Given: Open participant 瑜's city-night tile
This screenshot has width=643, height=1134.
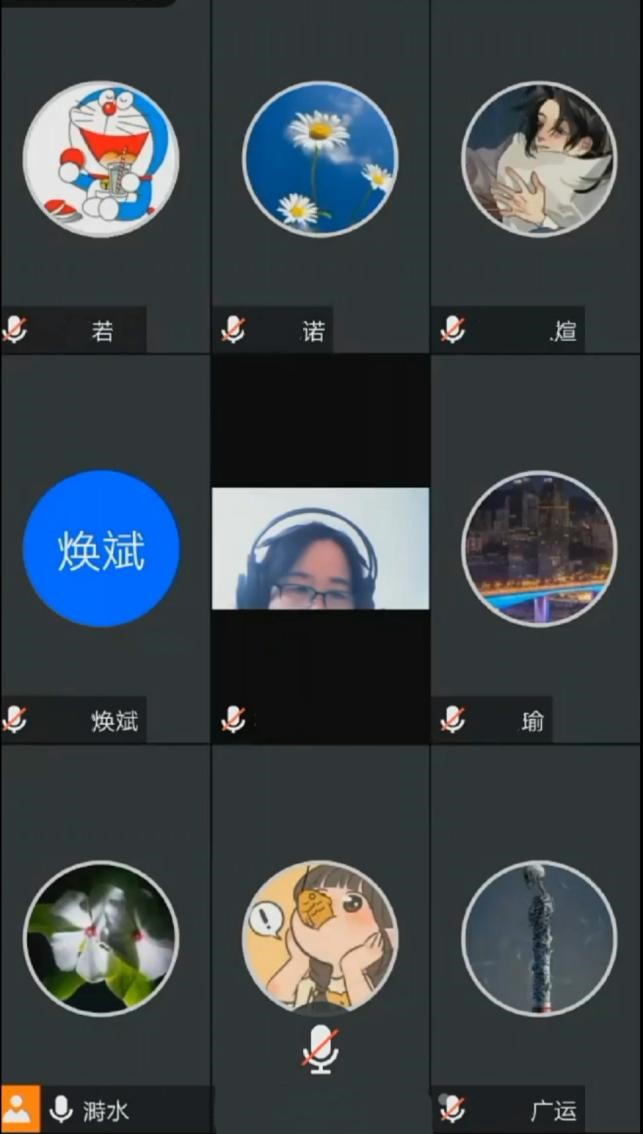Looking at the screenshot, I should (x=539, y=549).
